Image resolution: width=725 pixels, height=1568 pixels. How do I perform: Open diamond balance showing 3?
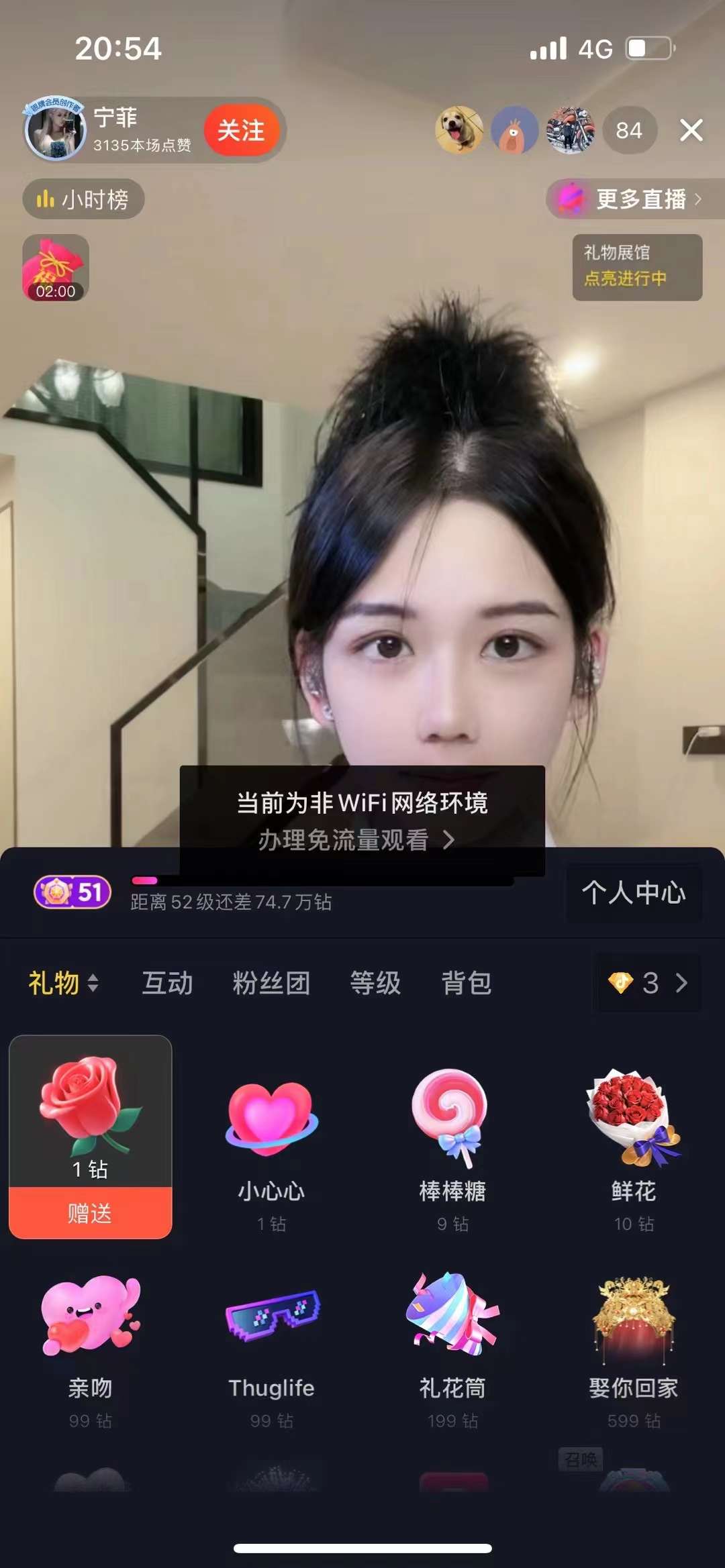[647, 983]
